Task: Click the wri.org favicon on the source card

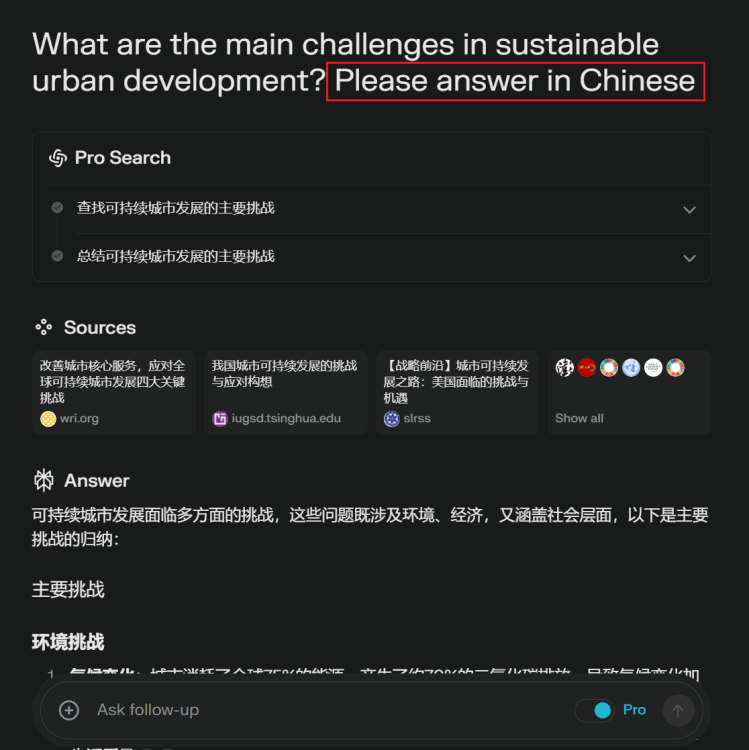Action: click(x=48, y=418)
